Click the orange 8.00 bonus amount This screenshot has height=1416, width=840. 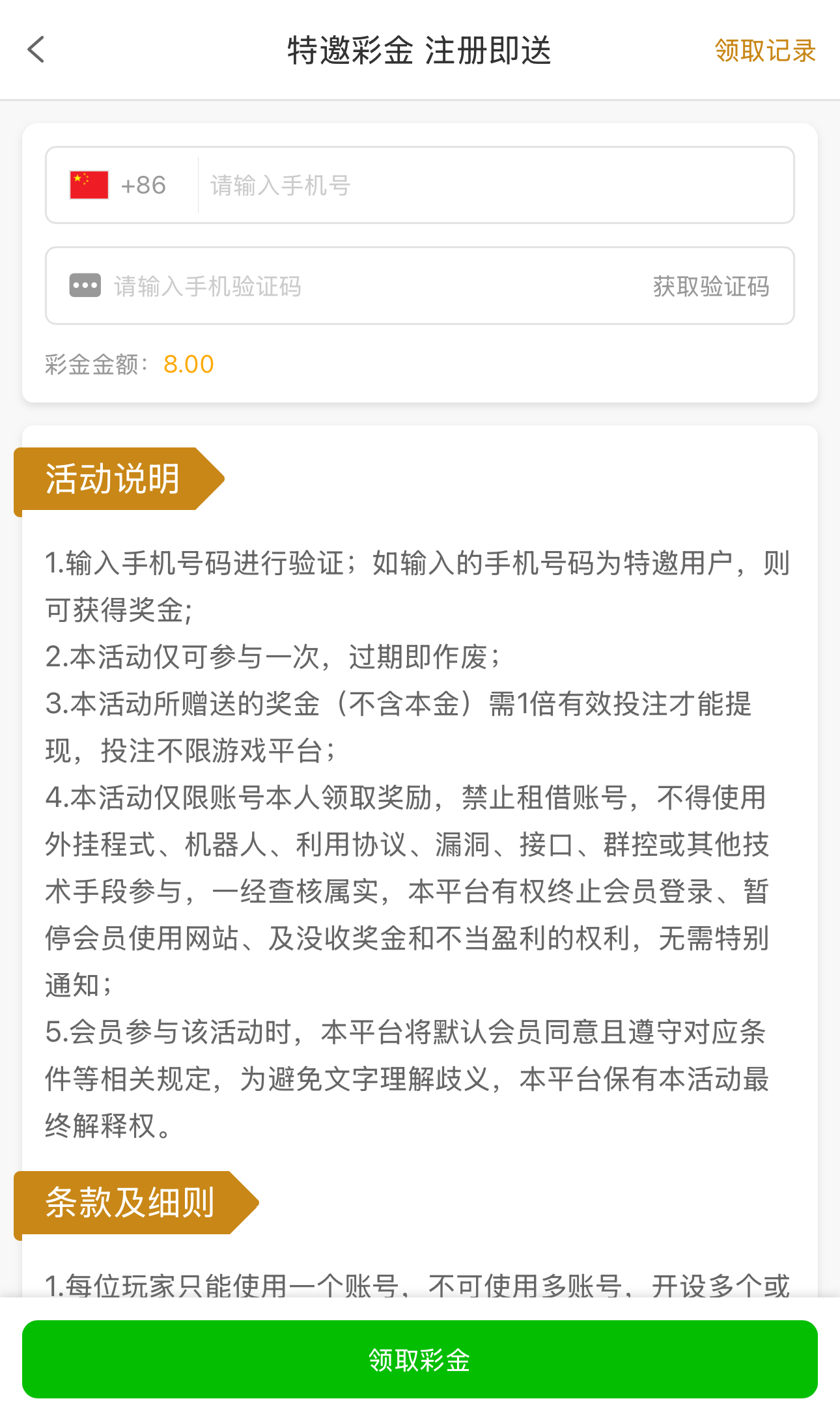point(188,363)
